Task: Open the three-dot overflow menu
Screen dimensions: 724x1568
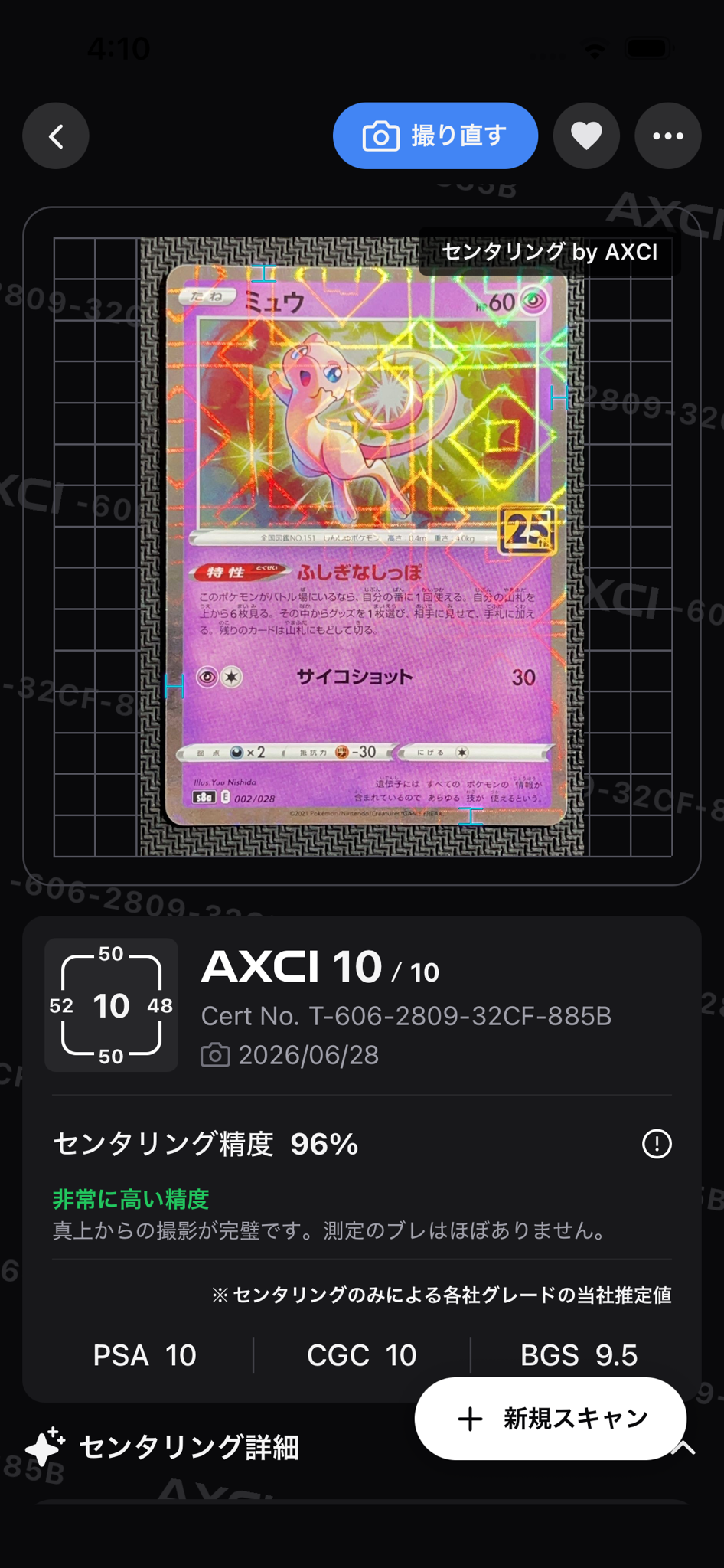Action: point(668,136)
